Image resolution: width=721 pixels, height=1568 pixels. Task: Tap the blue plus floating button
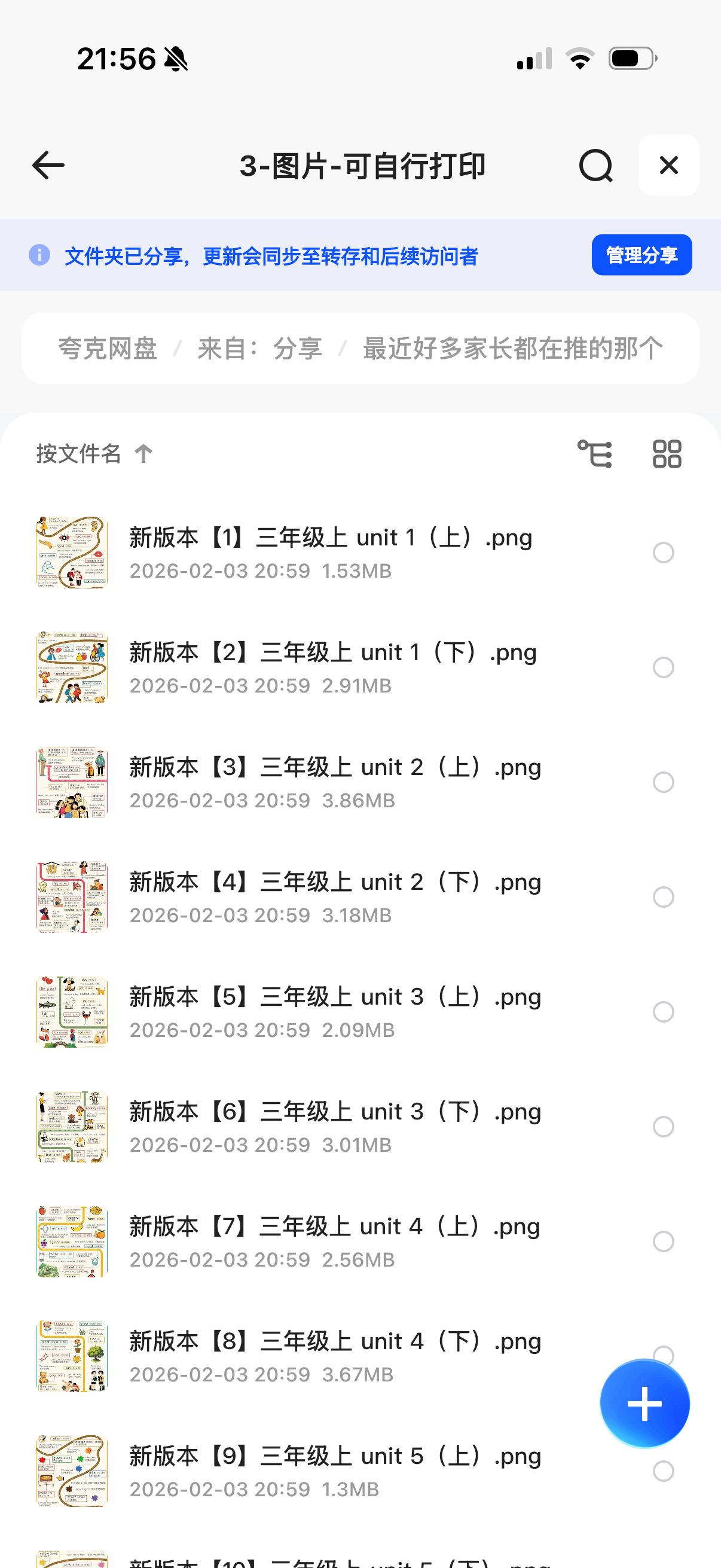pos(644,1404)
